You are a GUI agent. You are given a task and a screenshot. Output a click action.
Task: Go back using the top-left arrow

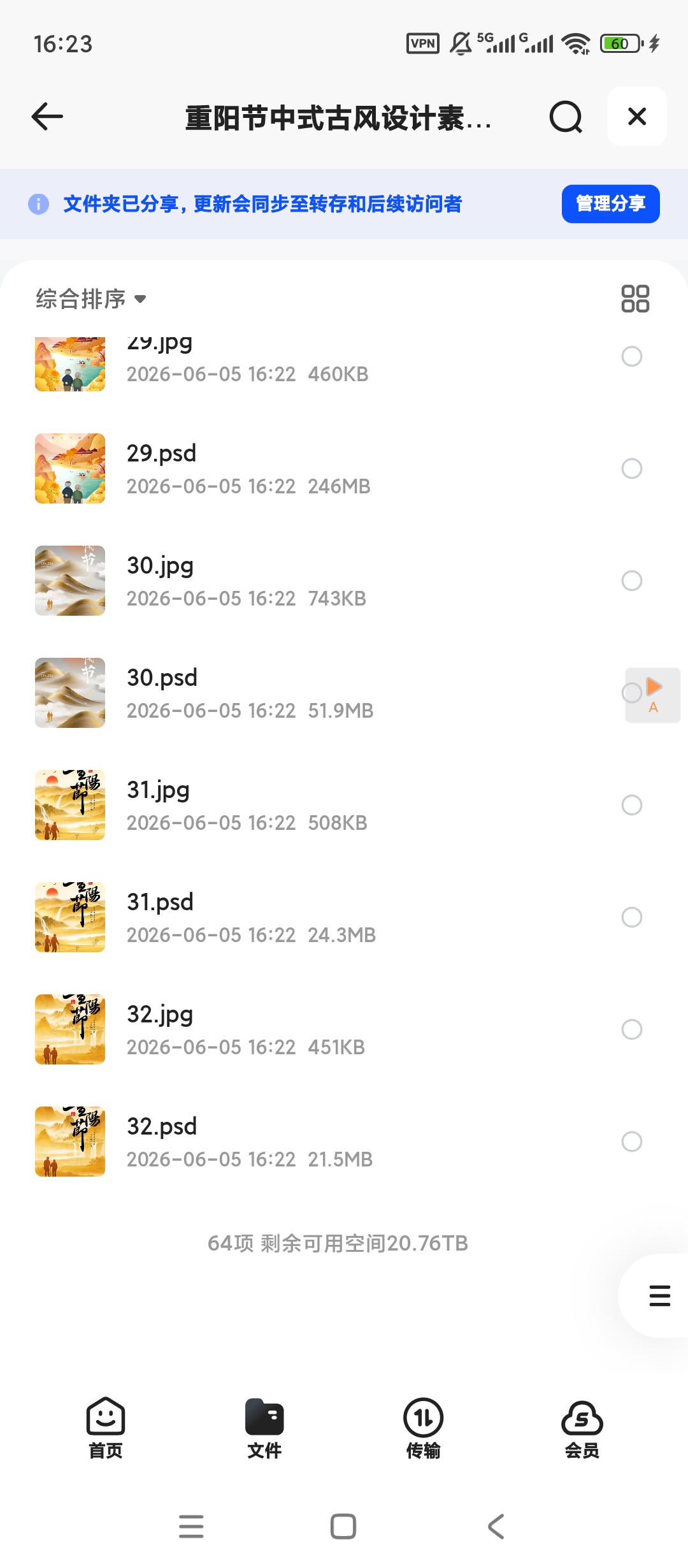tap(47, 117)
